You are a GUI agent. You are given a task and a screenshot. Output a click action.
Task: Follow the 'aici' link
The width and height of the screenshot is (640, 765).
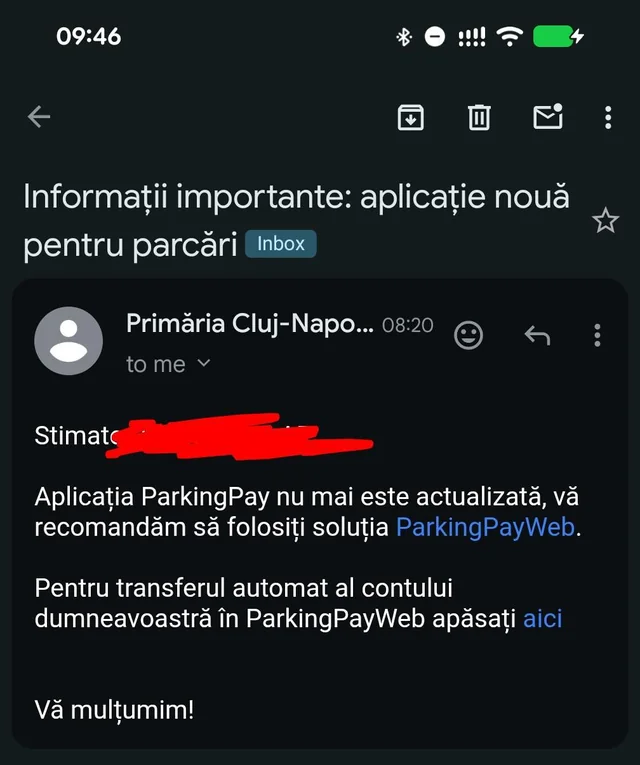[x=542, y=618]
